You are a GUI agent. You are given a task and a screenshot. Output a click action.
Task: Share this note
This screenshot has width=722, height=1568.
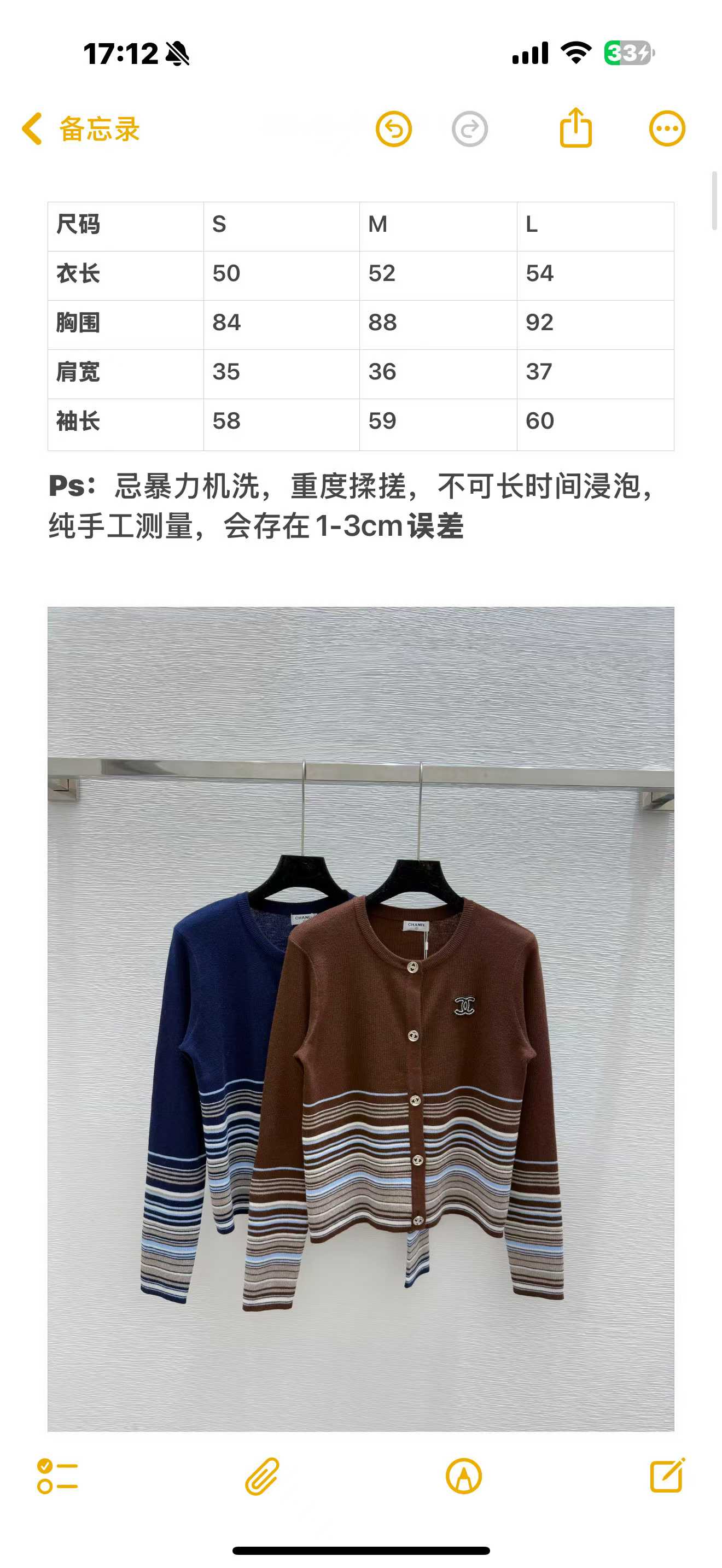pyautogui.click(x=575, y=127)
